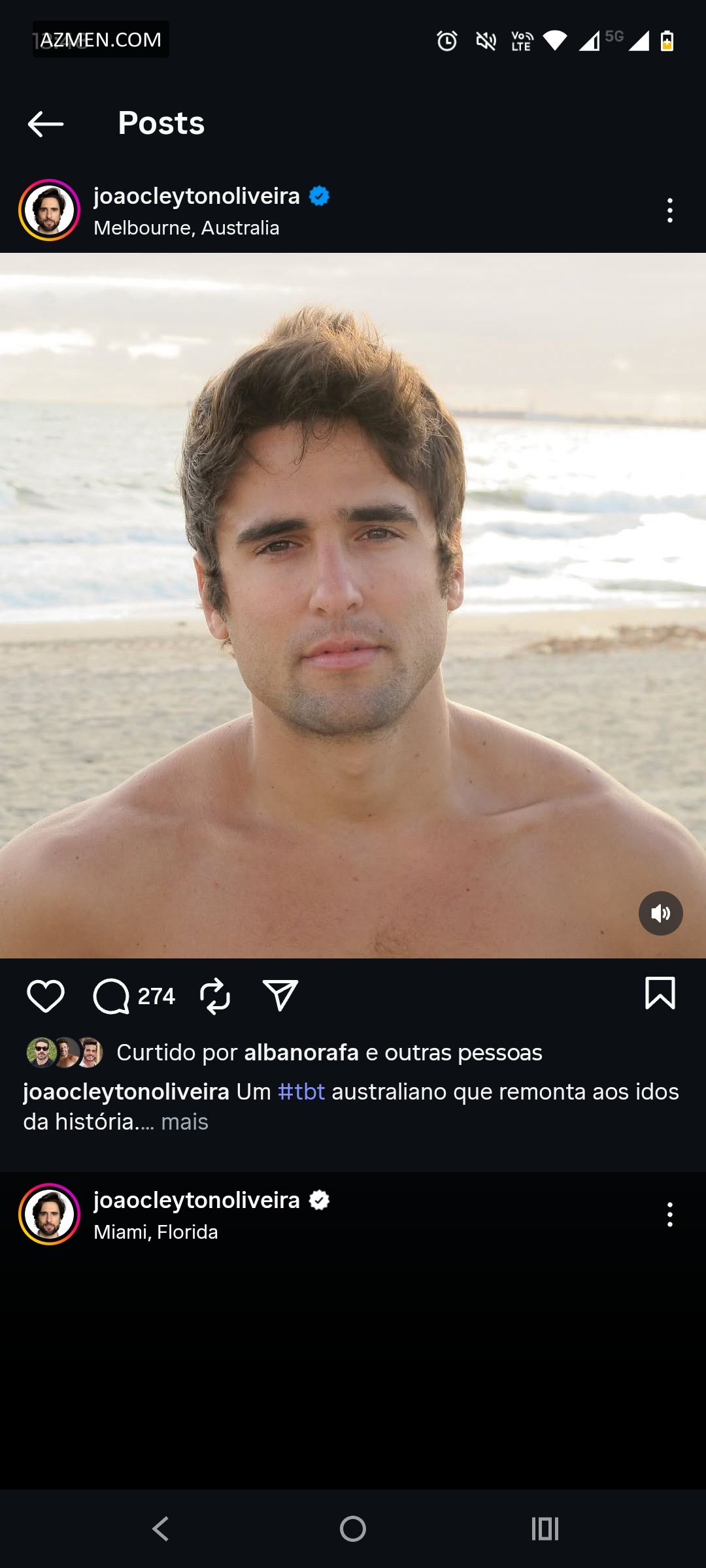Expand caption by tapping mais
Image resolution: width=706 pixels, height=1568 pixels.
click(x=184, y=1122)
